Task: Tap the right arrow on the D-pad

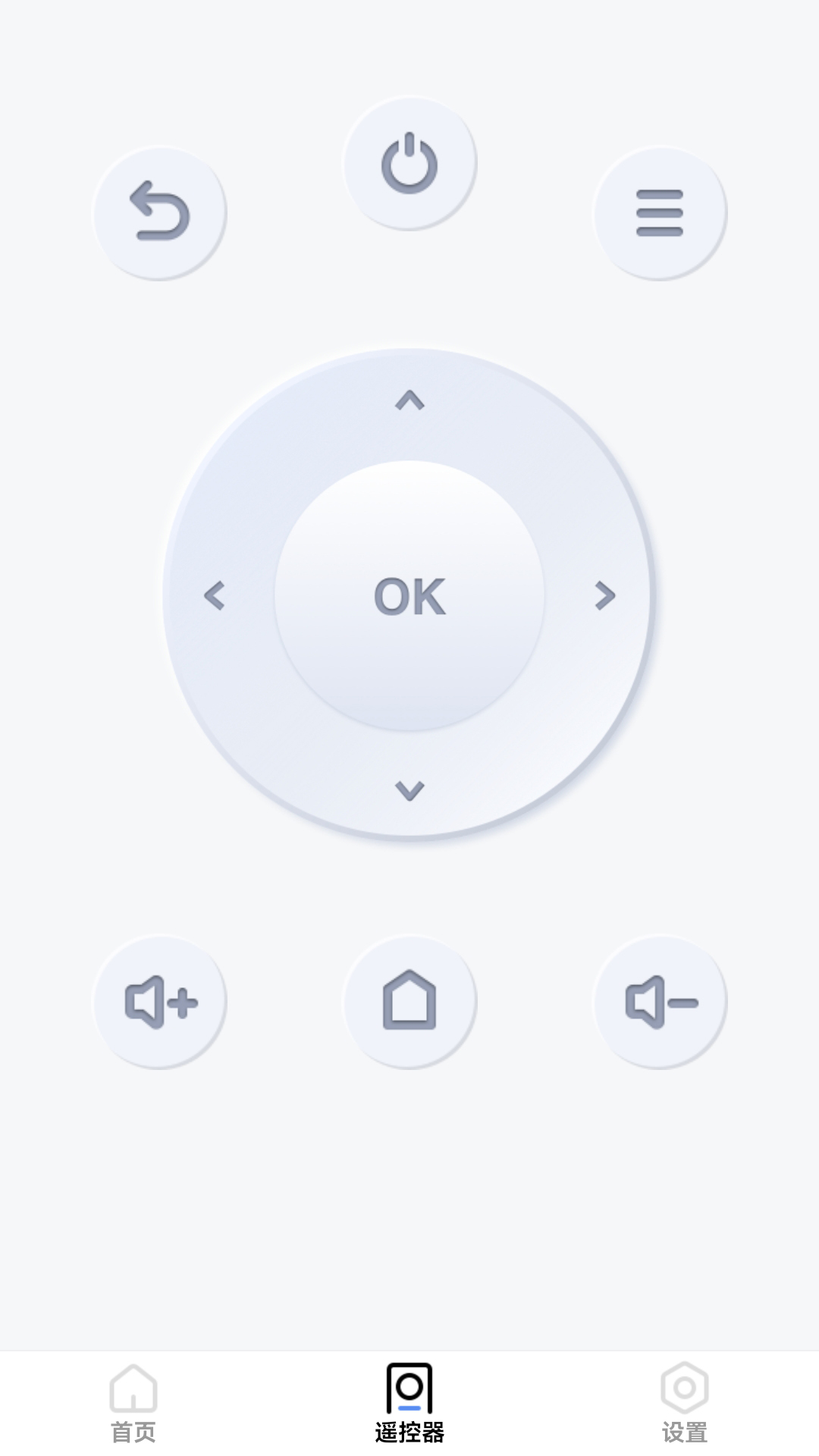Action: (604, 595)
